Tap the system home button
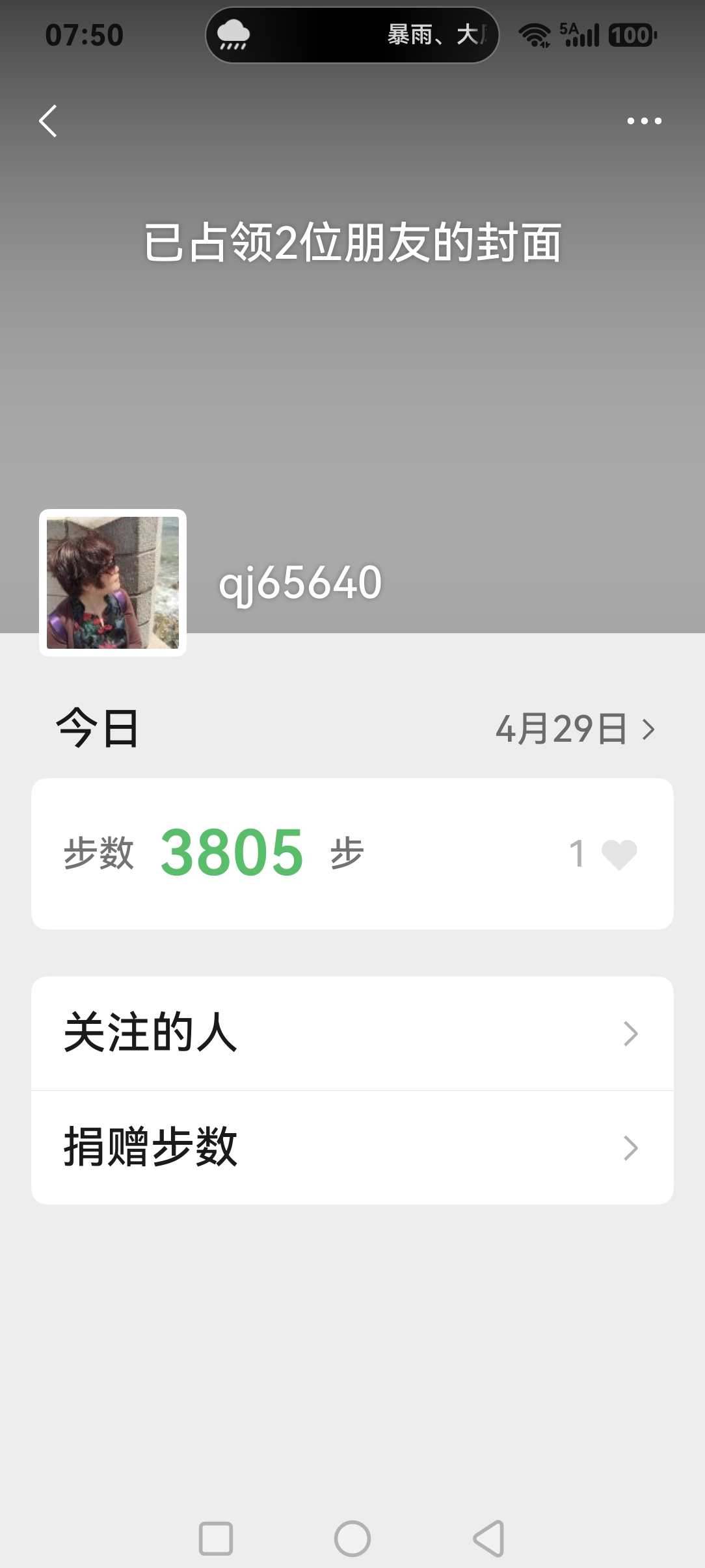Screen dimensions: 705x1568 [352, 1539]
